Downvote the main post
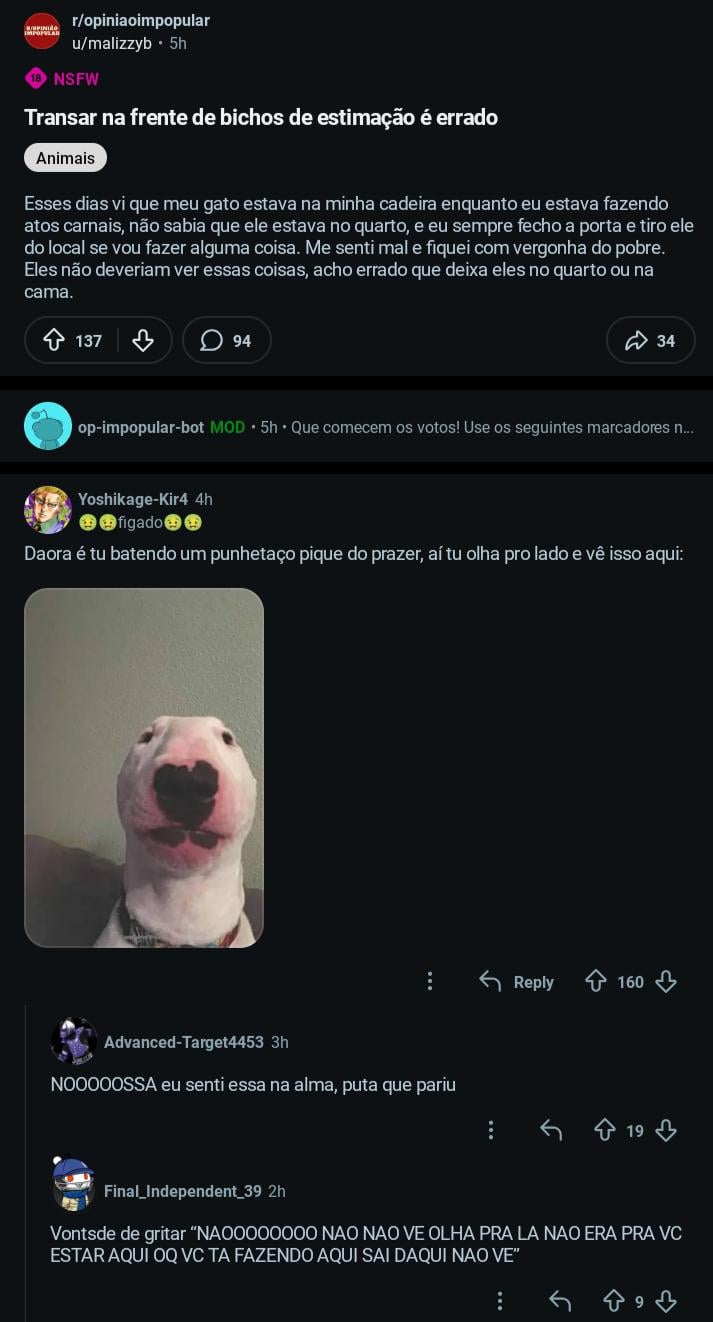This screenshot has height=1322, width=713. click(143, 341)
